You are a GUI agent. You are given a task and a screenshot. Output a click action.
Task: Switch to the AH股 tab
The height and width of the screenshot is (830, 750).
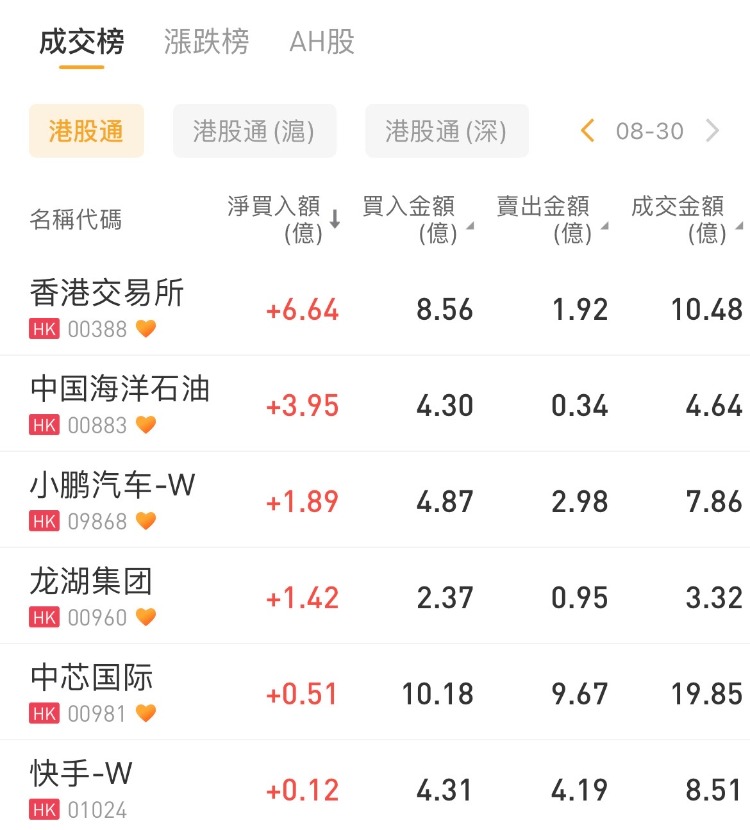[322, 42]
